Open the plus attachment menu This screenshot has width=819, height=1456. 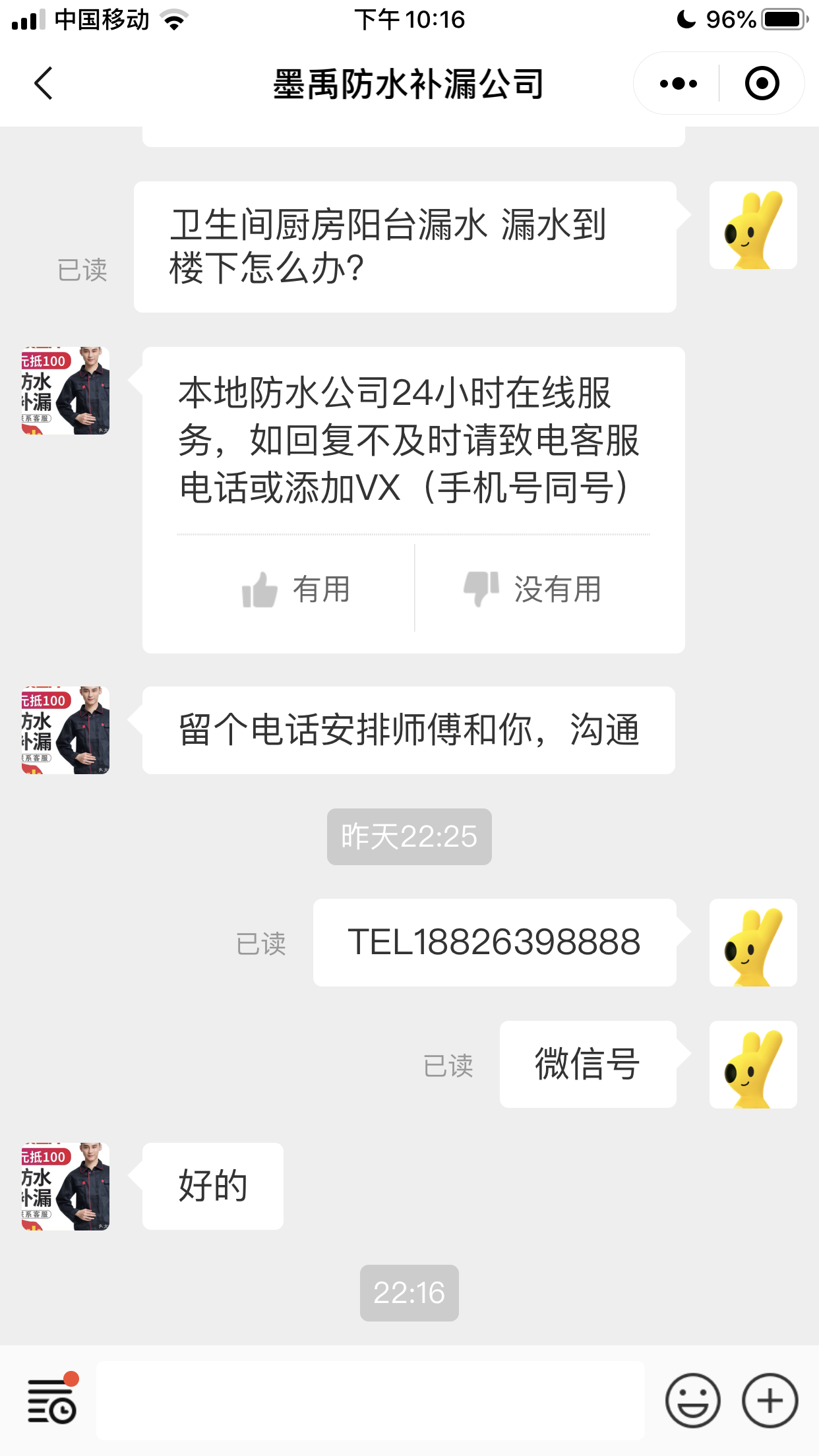[x=770, y=1401]
